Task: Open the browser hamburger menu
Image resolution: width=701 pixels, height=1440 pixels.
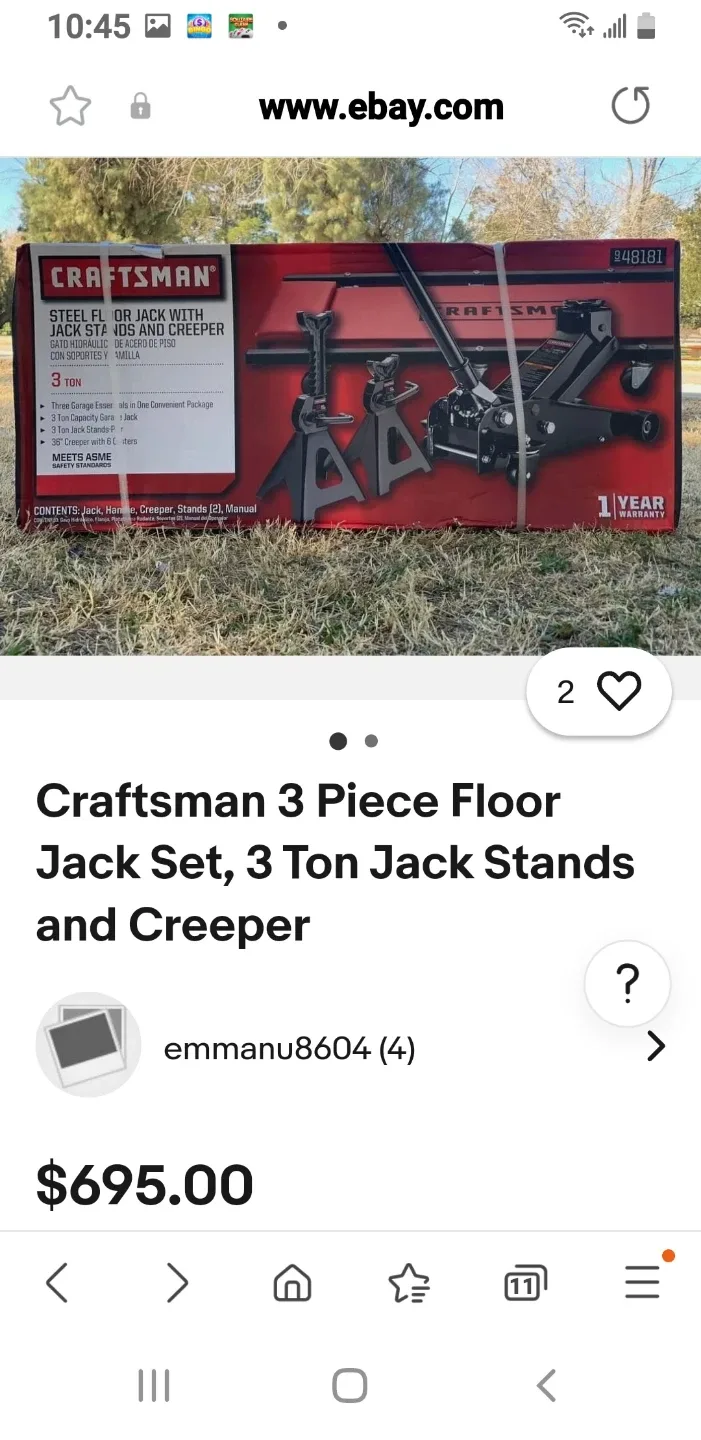Action: [643, 1281]
